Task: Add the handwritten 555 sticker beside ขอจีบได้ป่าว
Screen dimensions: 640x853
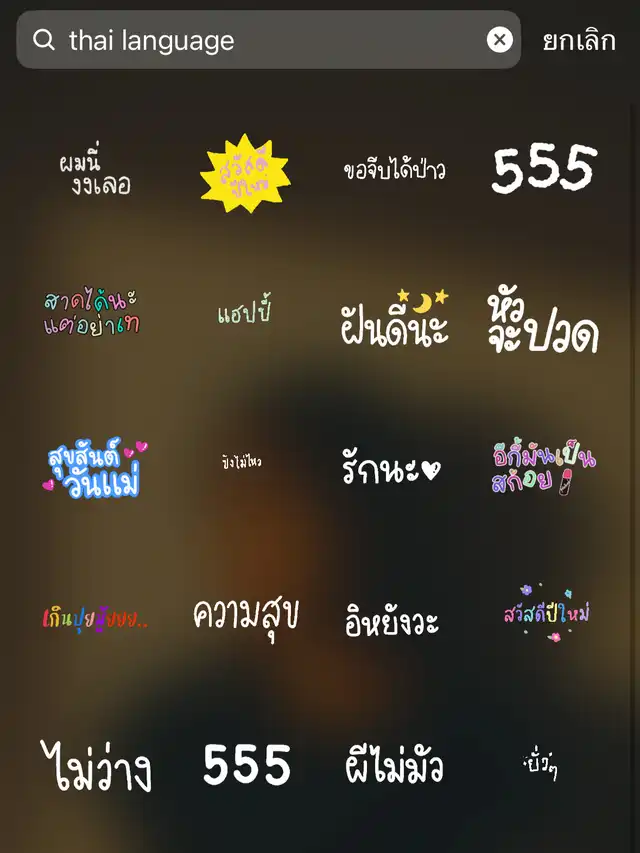Action: 544,170
